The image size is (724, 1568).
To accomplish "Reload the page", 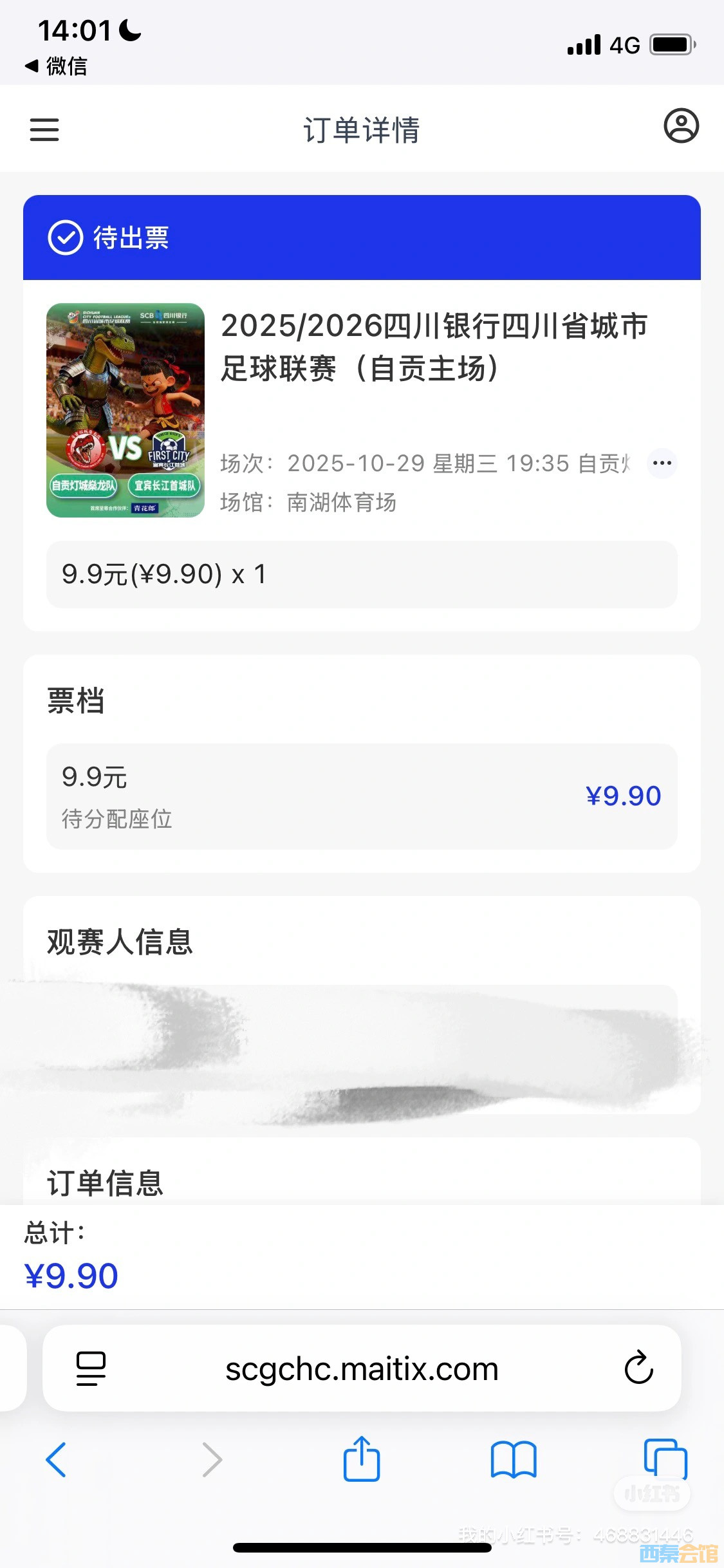I will point(638,1367).
